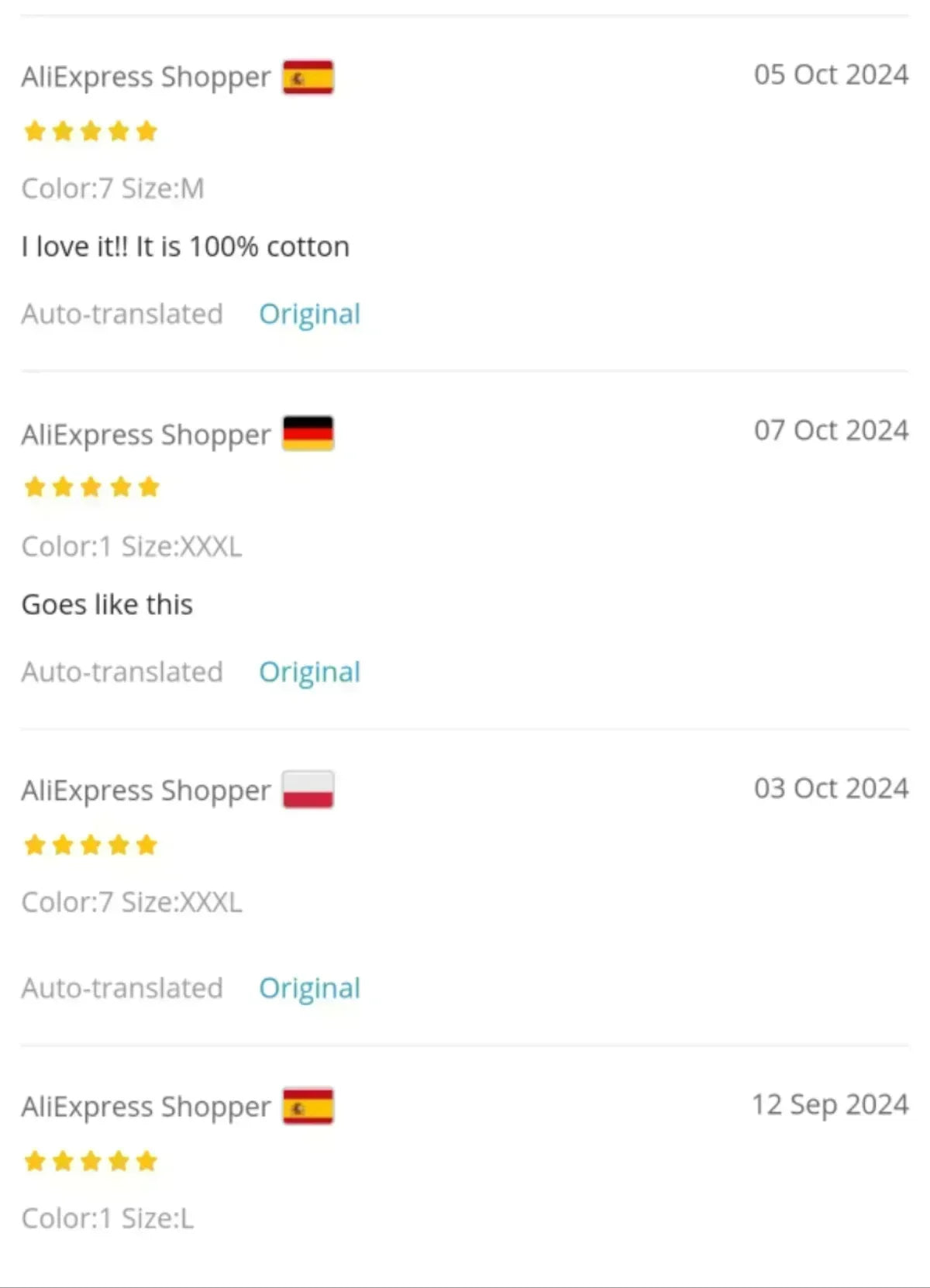Show original text of the 100% cotton review
The width and height of the screenshot is (930, 1288).
pyautogui.click(x=309, y=314)
